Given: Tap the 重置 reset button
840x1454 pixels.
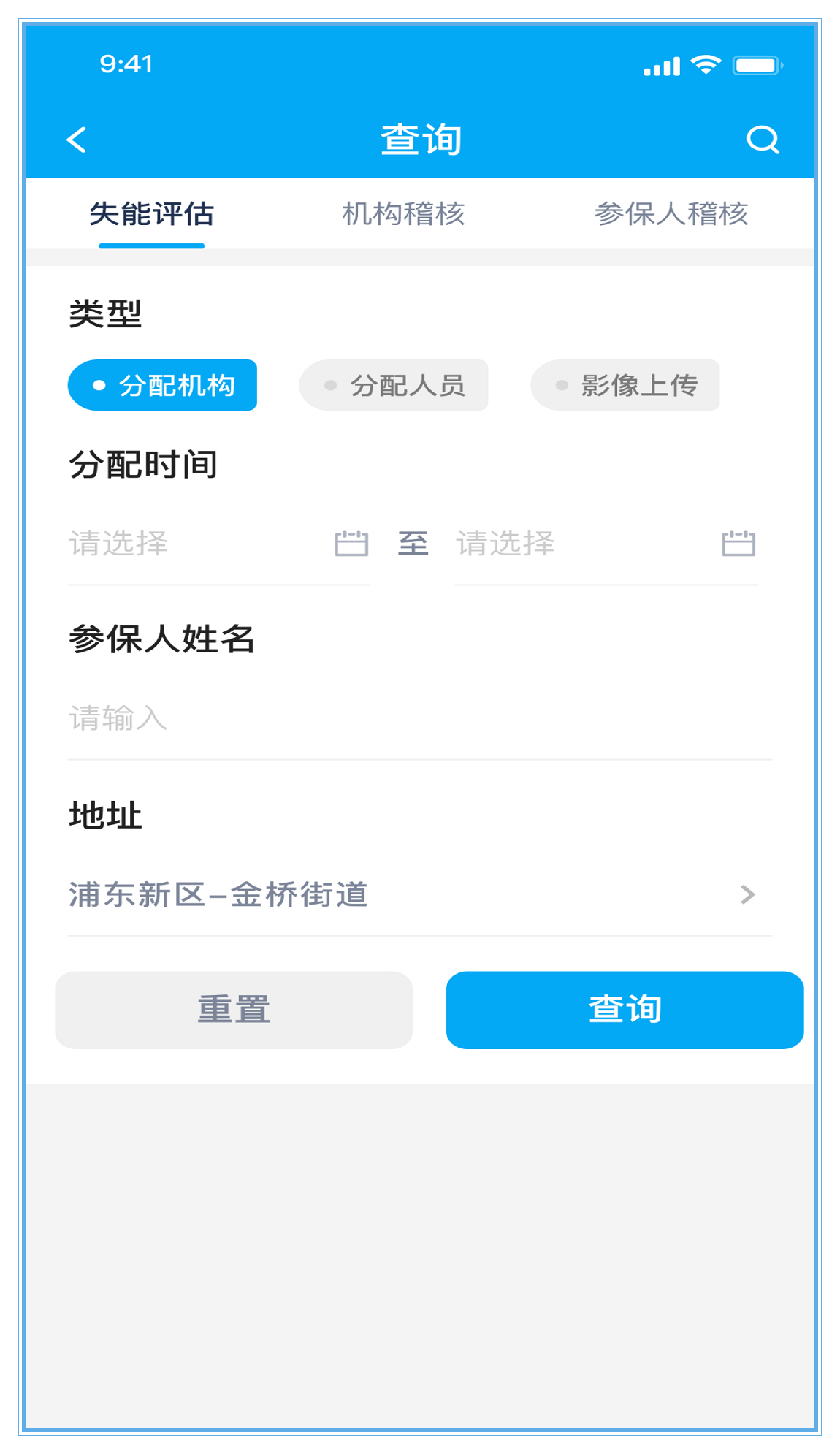Looking at the screenshot, I should pyautogui.click(x=234, y=1010).
